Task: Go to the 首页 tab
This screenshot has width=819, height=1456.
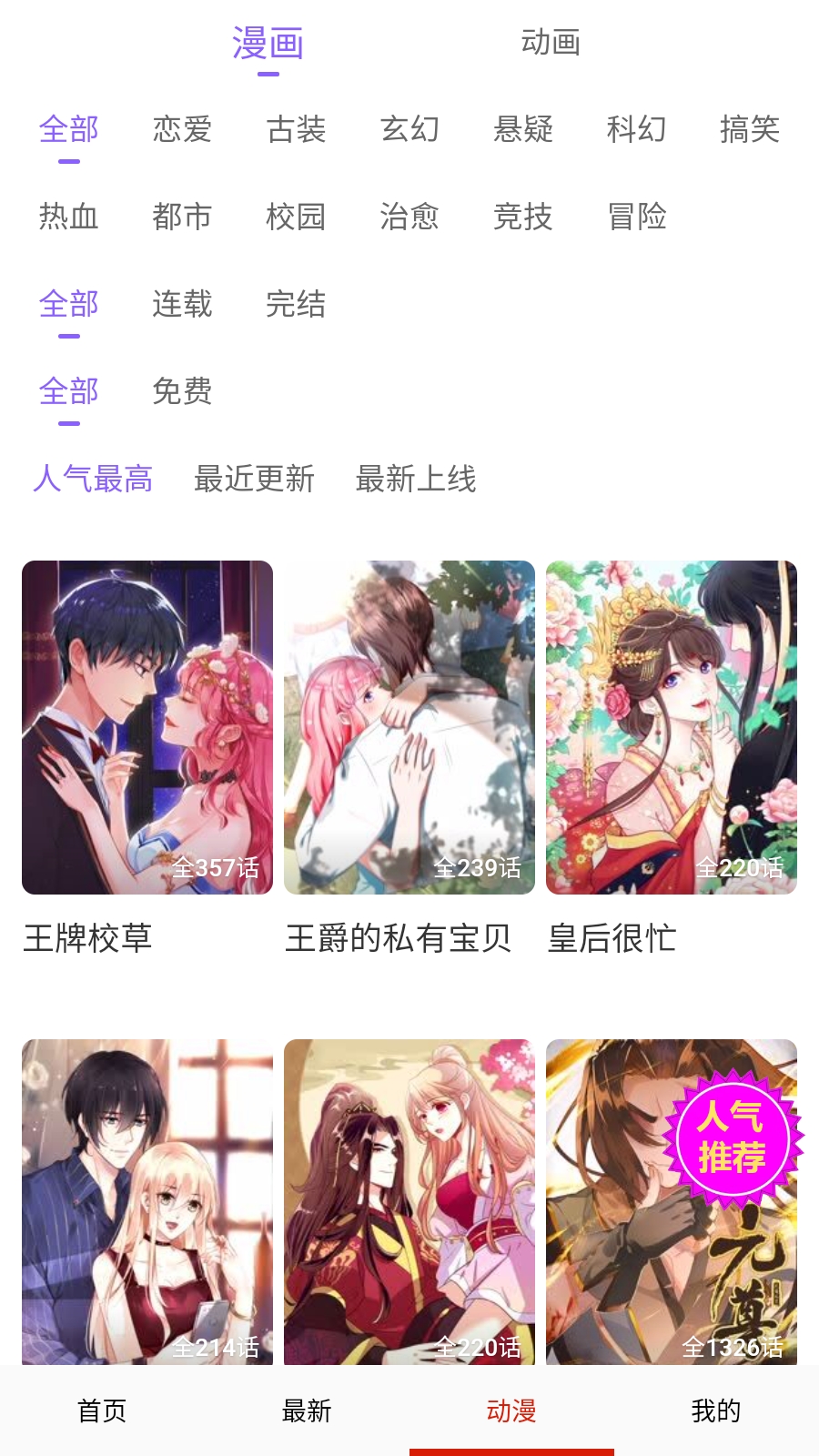Action: pos(102,1410)
